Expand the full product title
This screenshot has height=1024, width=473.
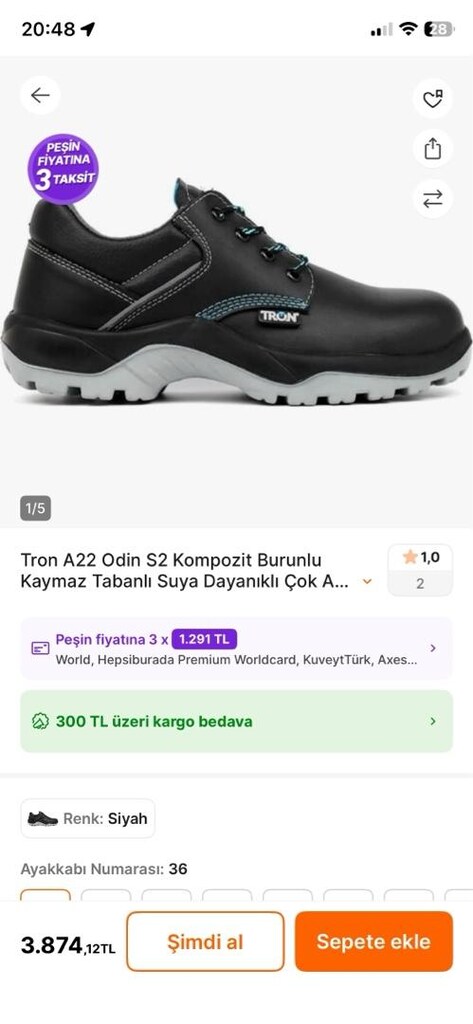point(367,581)
